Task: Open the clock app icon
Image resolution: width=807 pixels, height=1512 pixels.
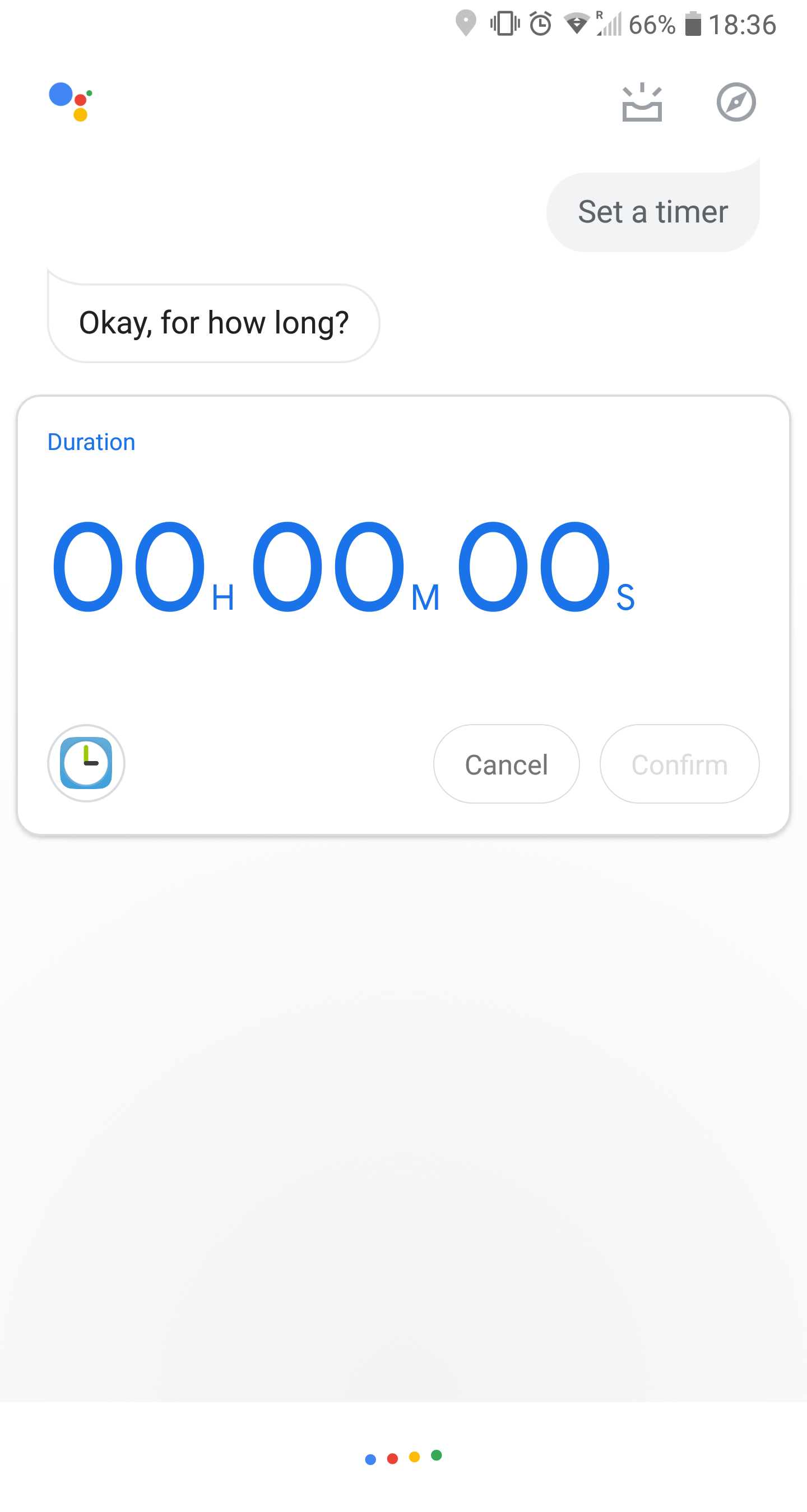Action: click(86, 763)
